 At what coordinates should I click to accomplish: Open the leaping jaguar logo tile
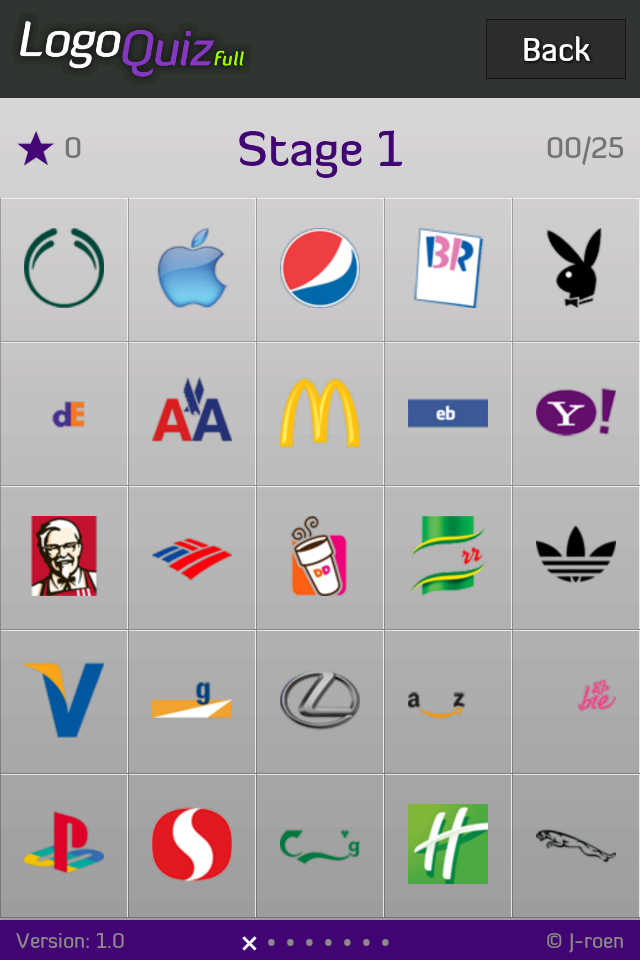tap(575, 844)
